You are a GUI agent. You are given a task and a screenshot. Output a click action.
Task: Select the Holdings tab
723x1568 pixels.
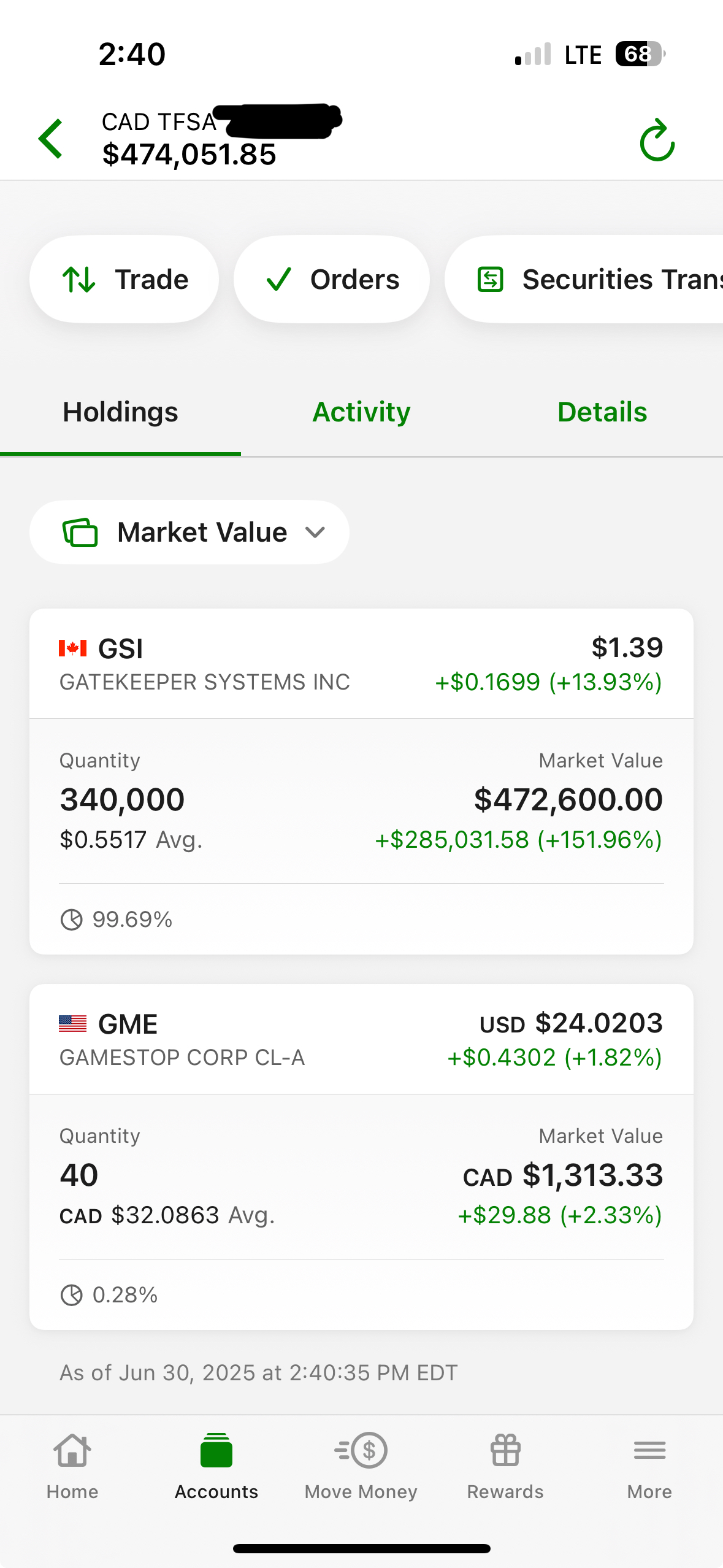coord(120,412)
